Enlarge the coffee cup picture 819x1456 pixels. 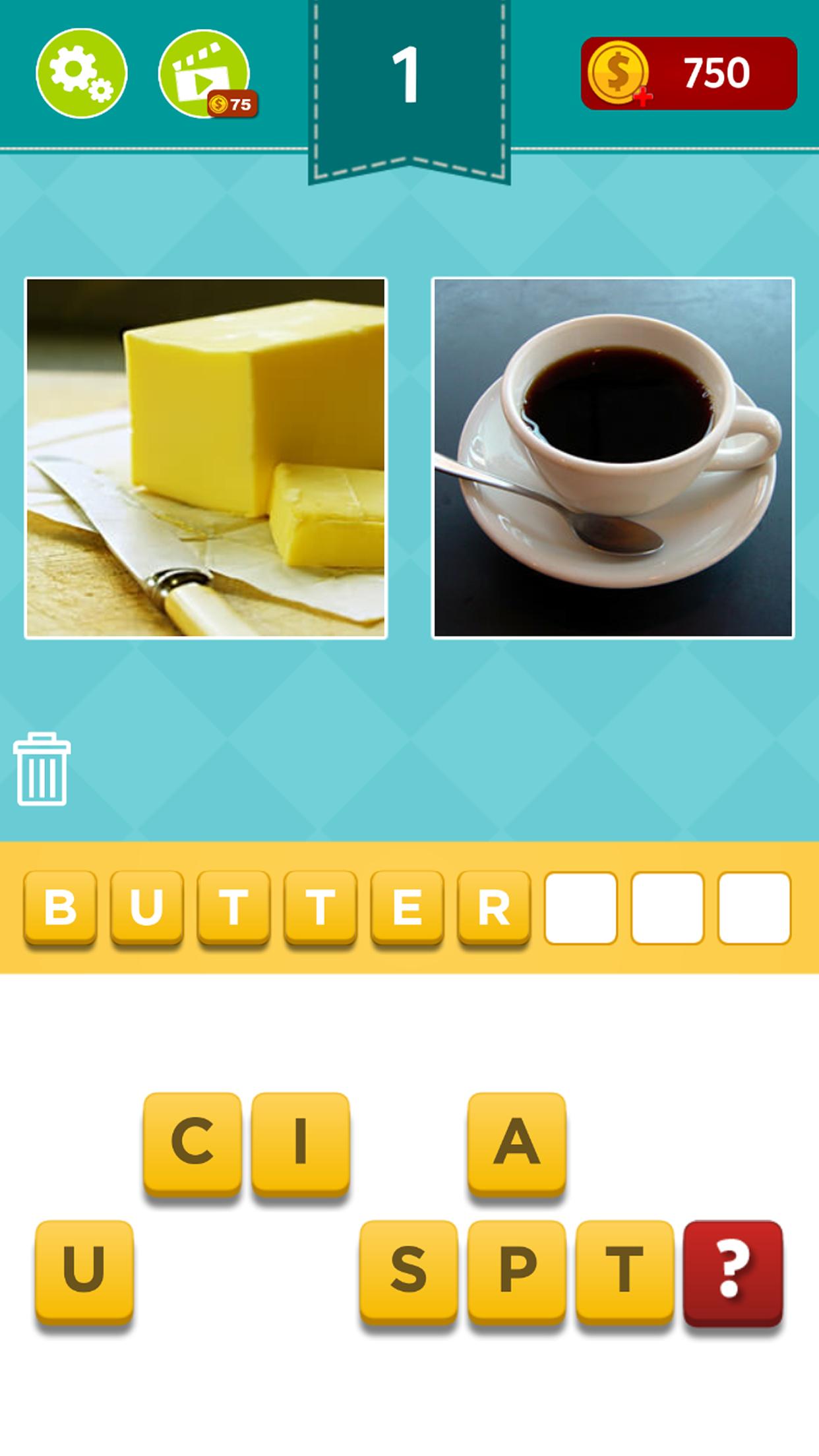click(x=613, y=458)
